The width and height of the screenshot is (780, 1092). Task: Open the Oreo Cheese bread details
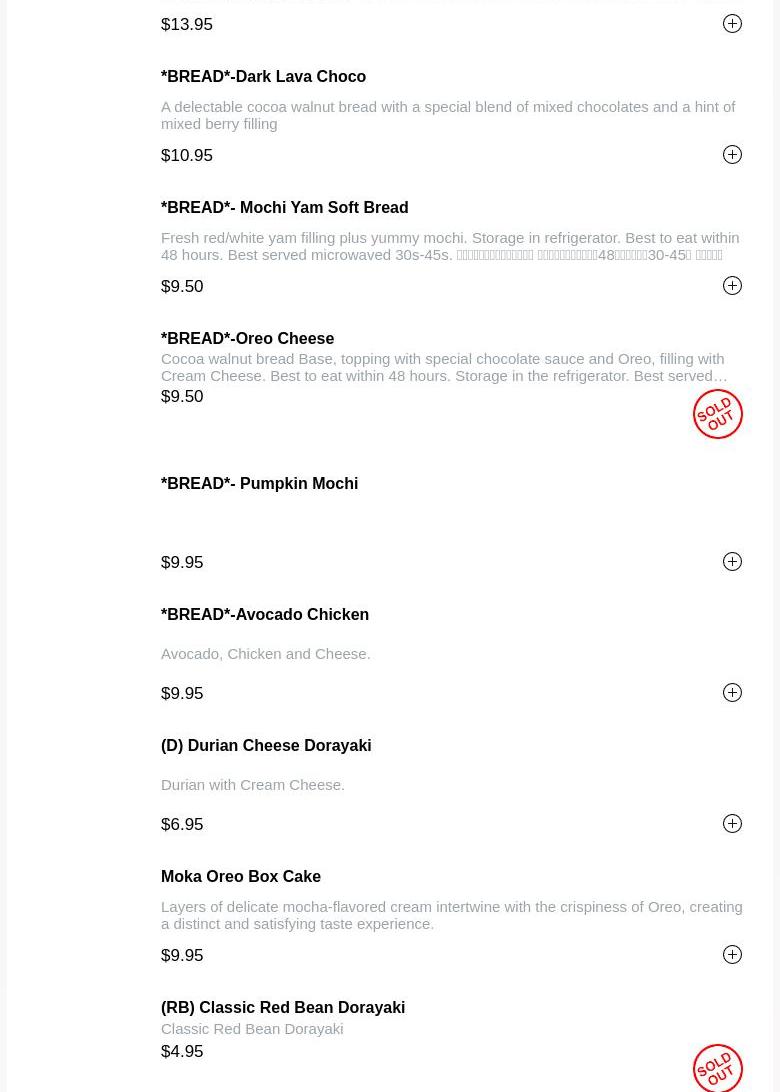click(x=248, y=339)
